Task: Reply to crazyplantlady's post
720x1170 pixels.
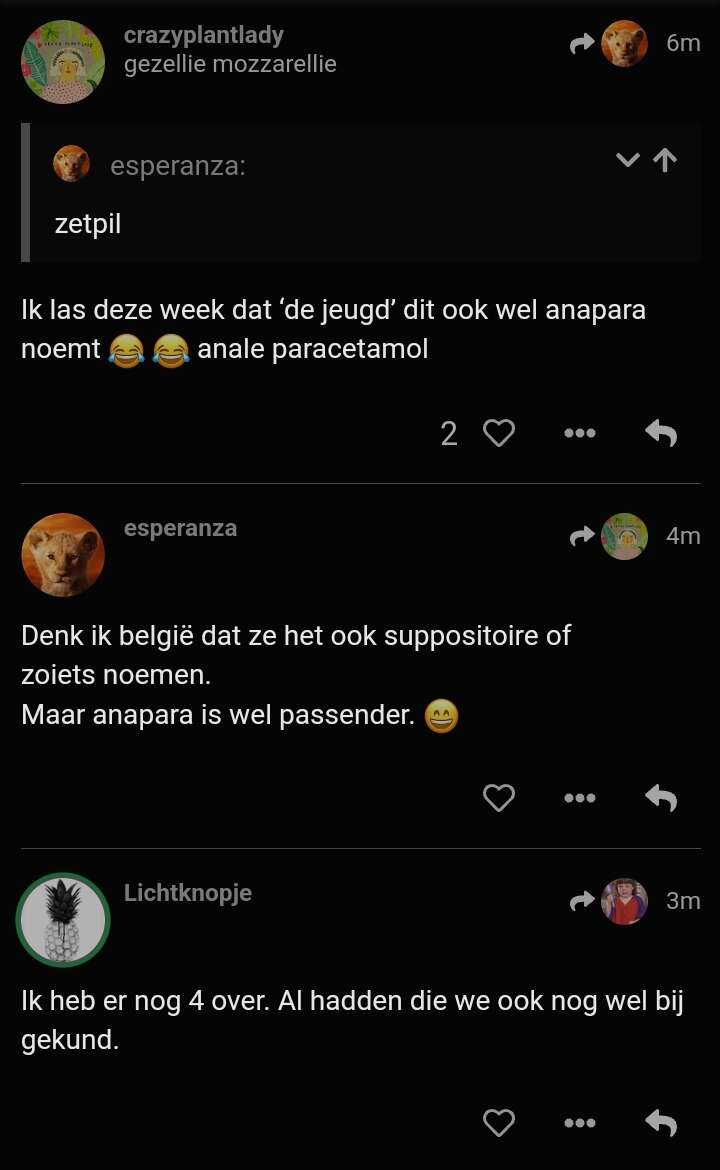Action: (661, 433)
